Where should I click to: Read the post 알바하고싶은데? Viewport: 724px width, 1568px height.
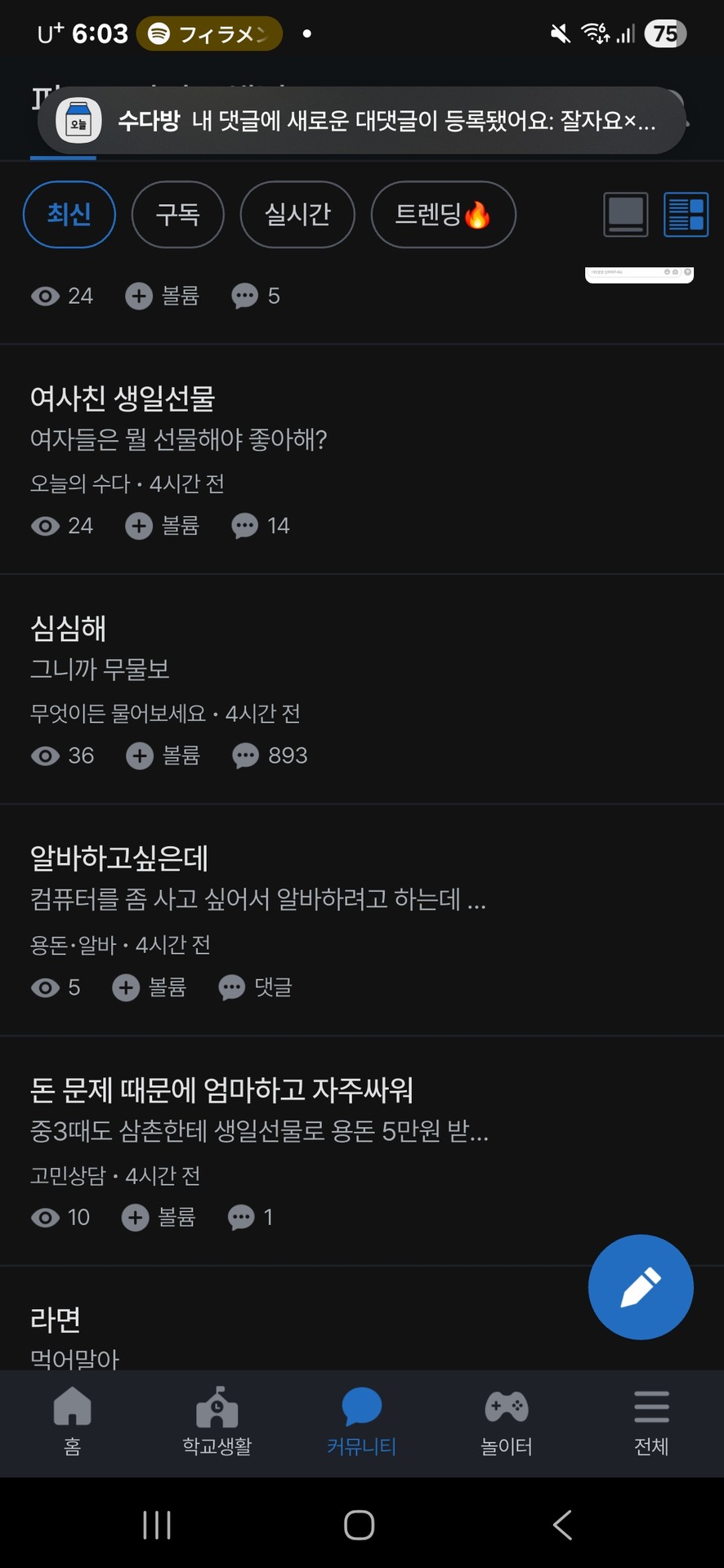[119, 857]
